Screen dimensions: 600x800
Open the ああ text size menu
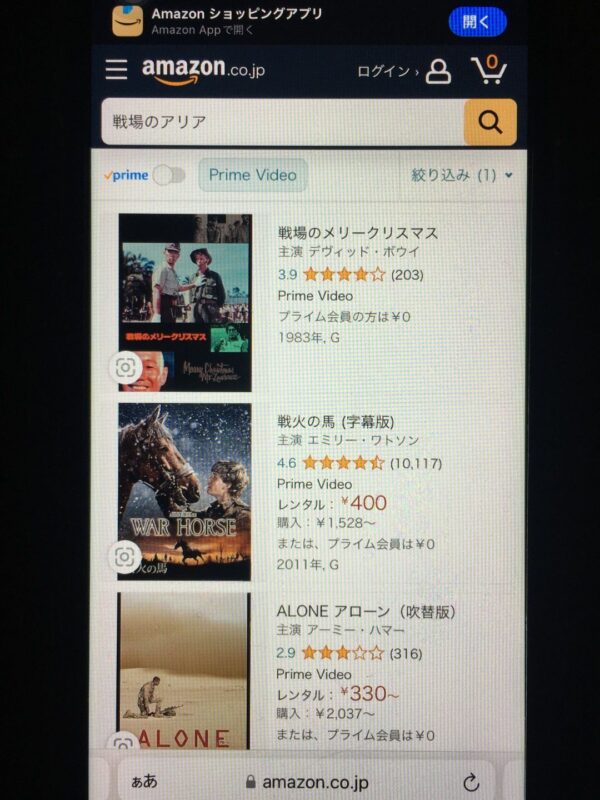coord(144,782)
